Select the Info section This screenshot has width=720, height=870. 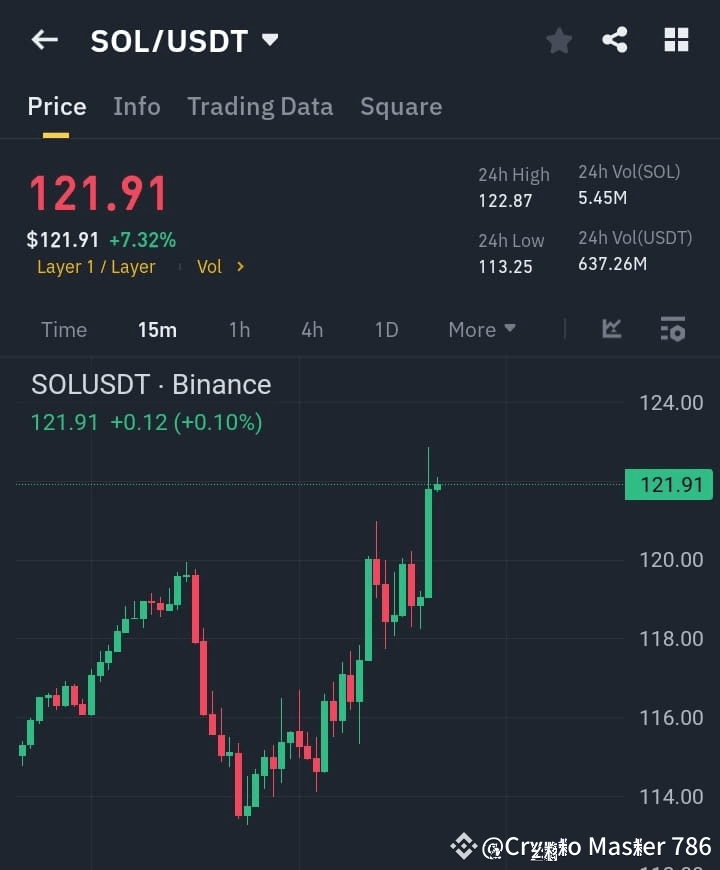pos(137,106)
